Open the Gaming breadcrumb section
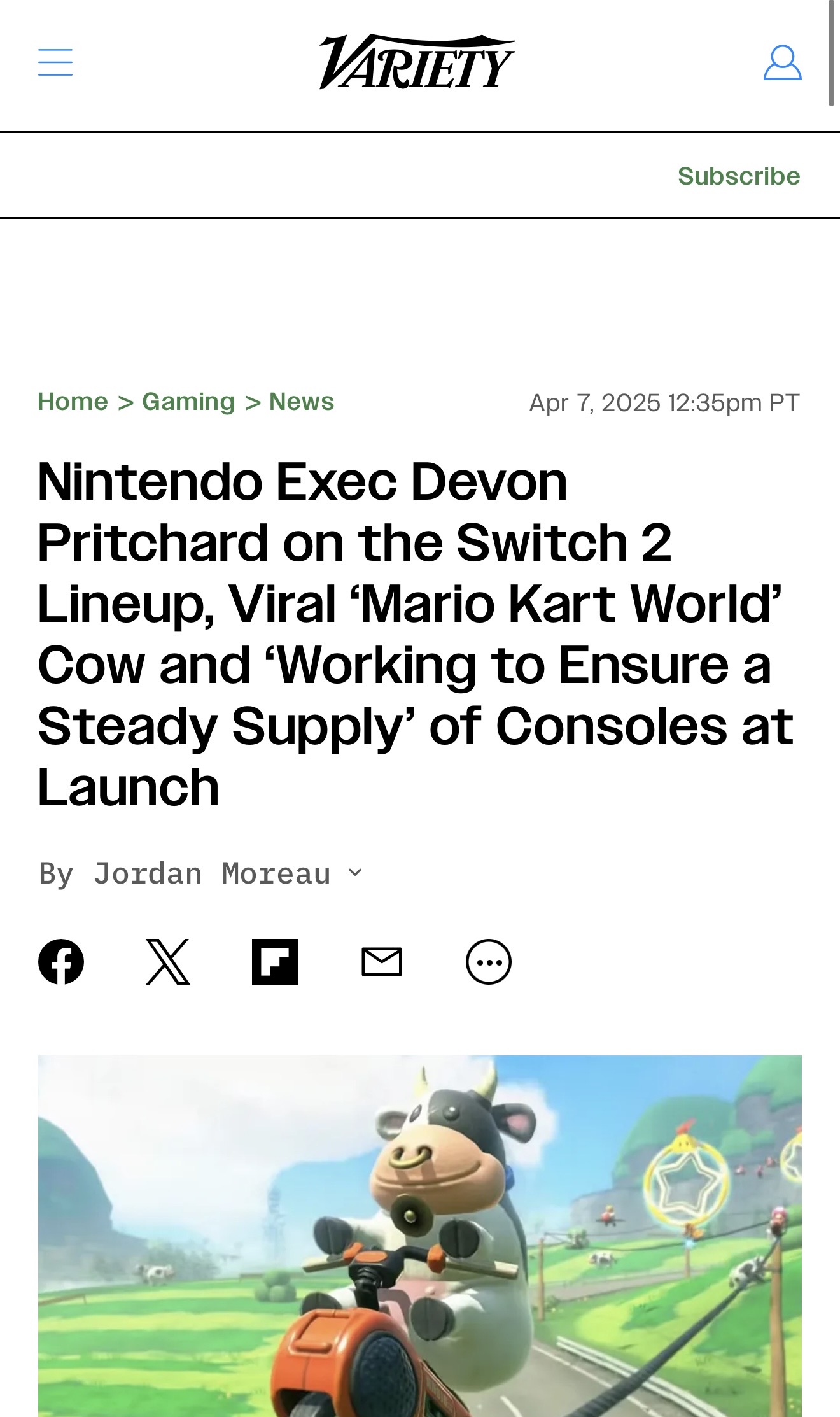The height and width of the screenshot is (1417, 840). [x=188, y=402]
